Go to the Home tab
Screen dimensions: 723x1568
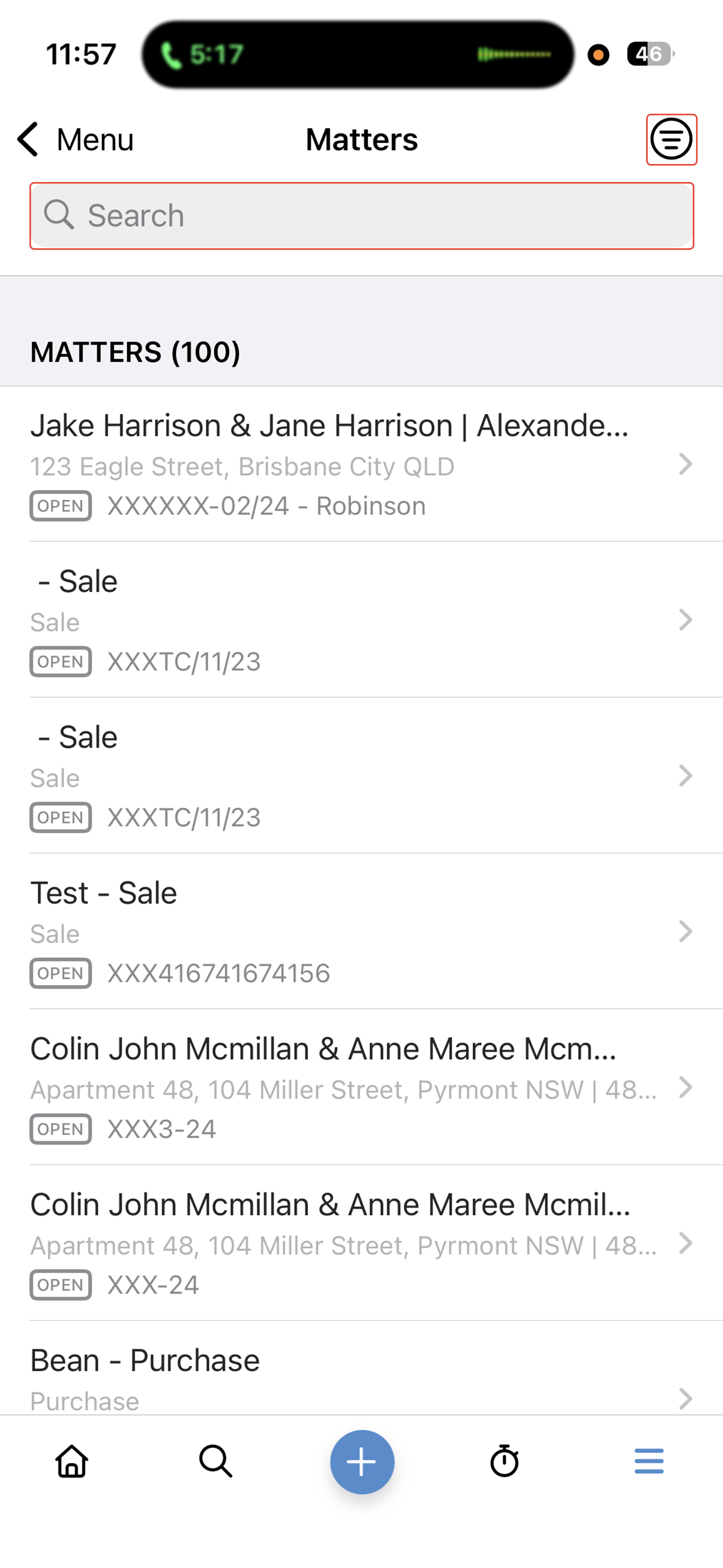(72, 1461)
